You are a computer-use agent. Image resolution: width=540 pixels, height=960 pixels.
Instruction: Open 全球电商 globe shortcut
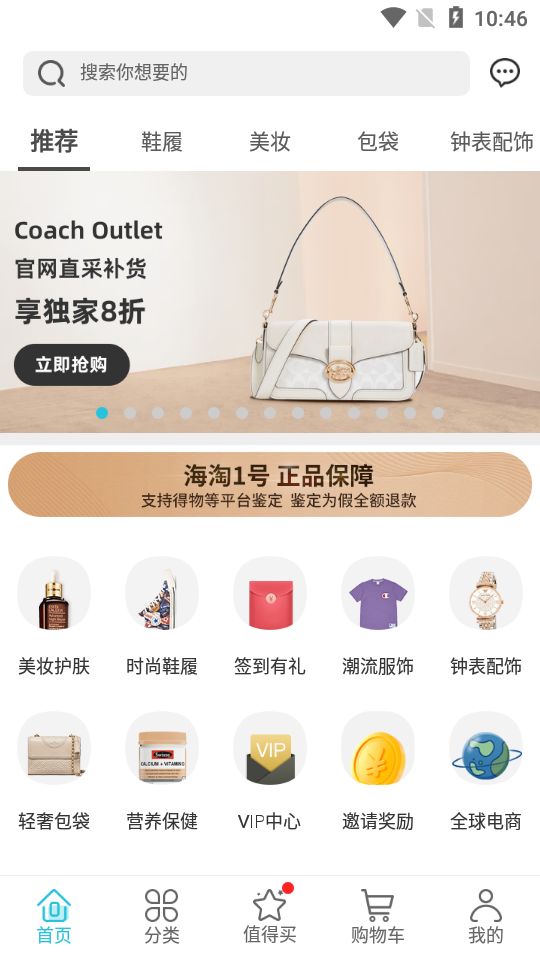tap(486, 771)
